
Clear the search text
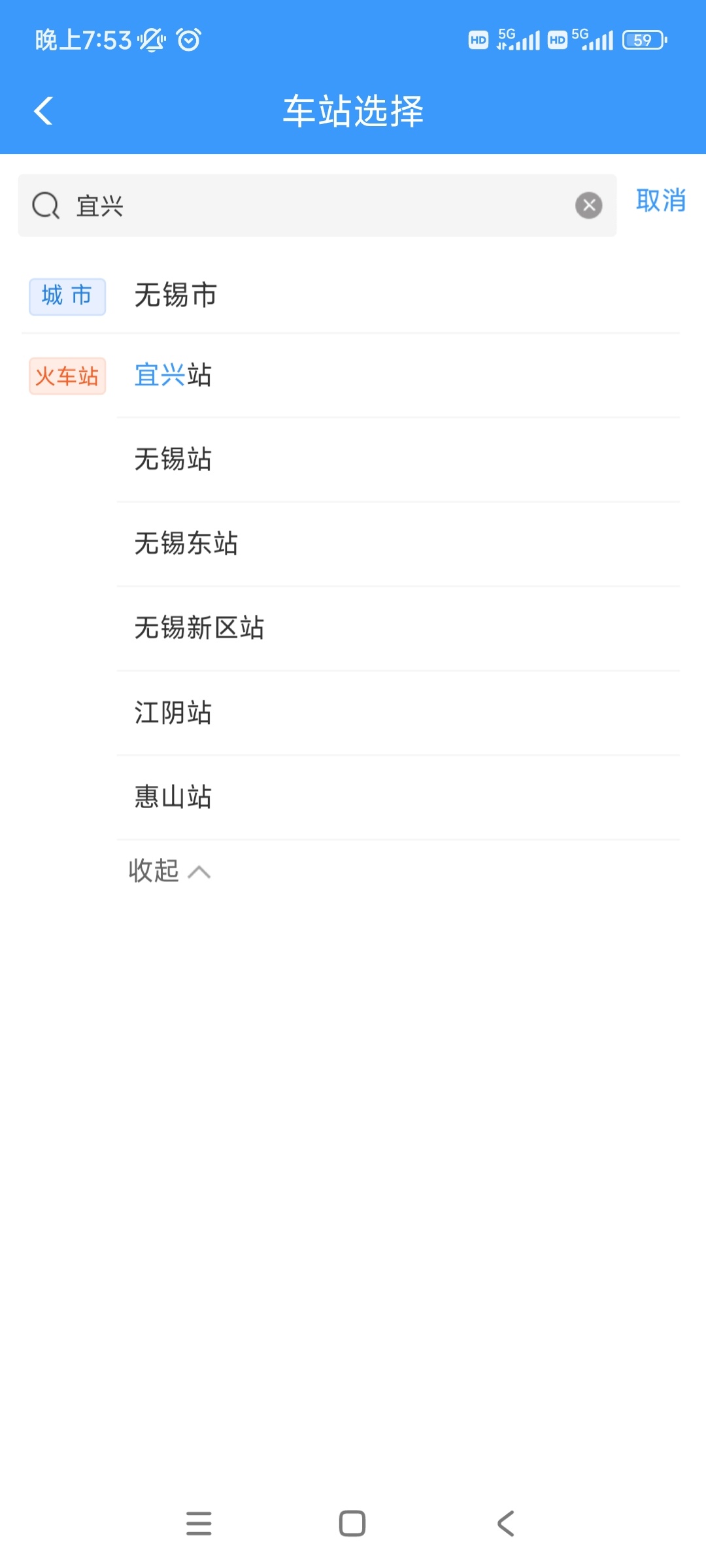pos(588,206)
